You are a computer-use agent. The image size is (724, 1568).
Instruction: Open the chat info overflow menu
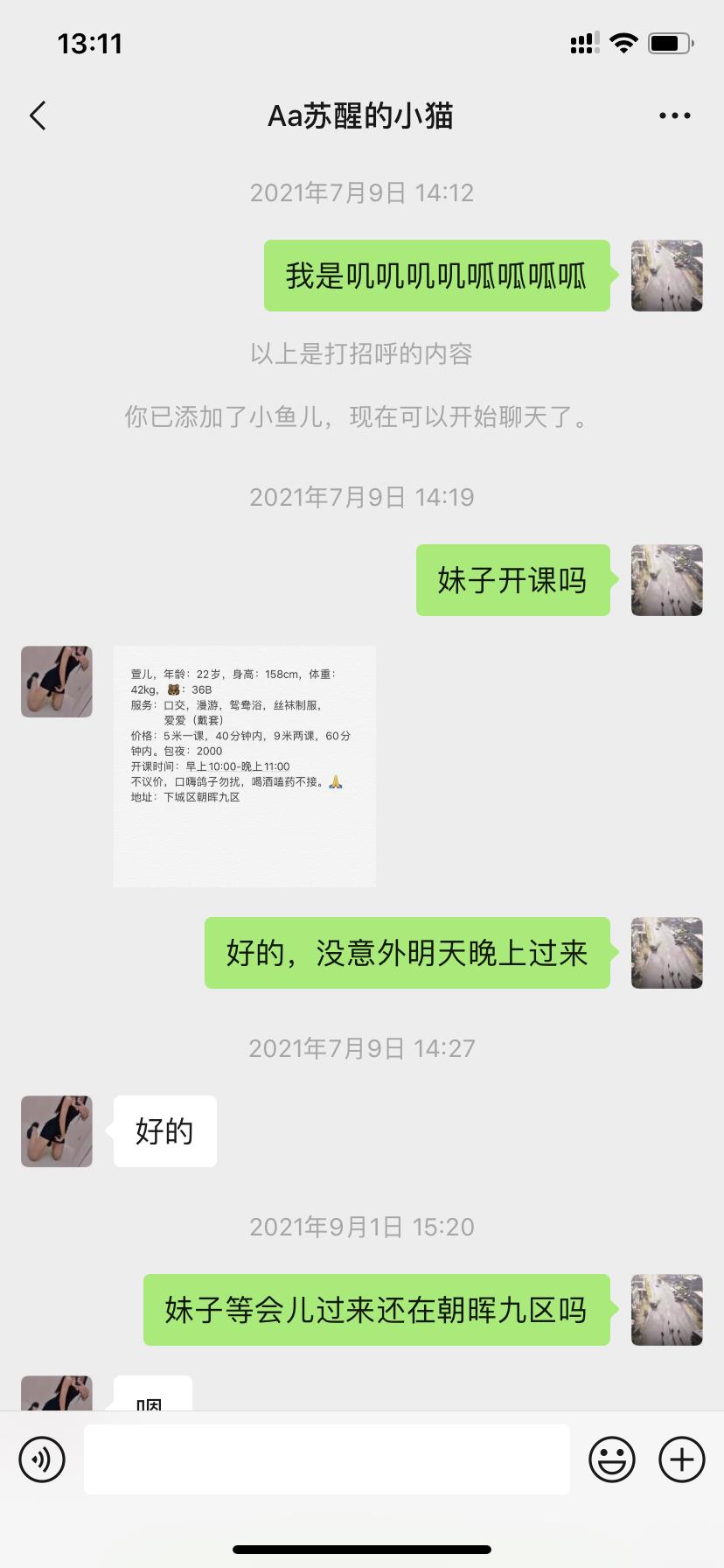click(x=674, y=115)
